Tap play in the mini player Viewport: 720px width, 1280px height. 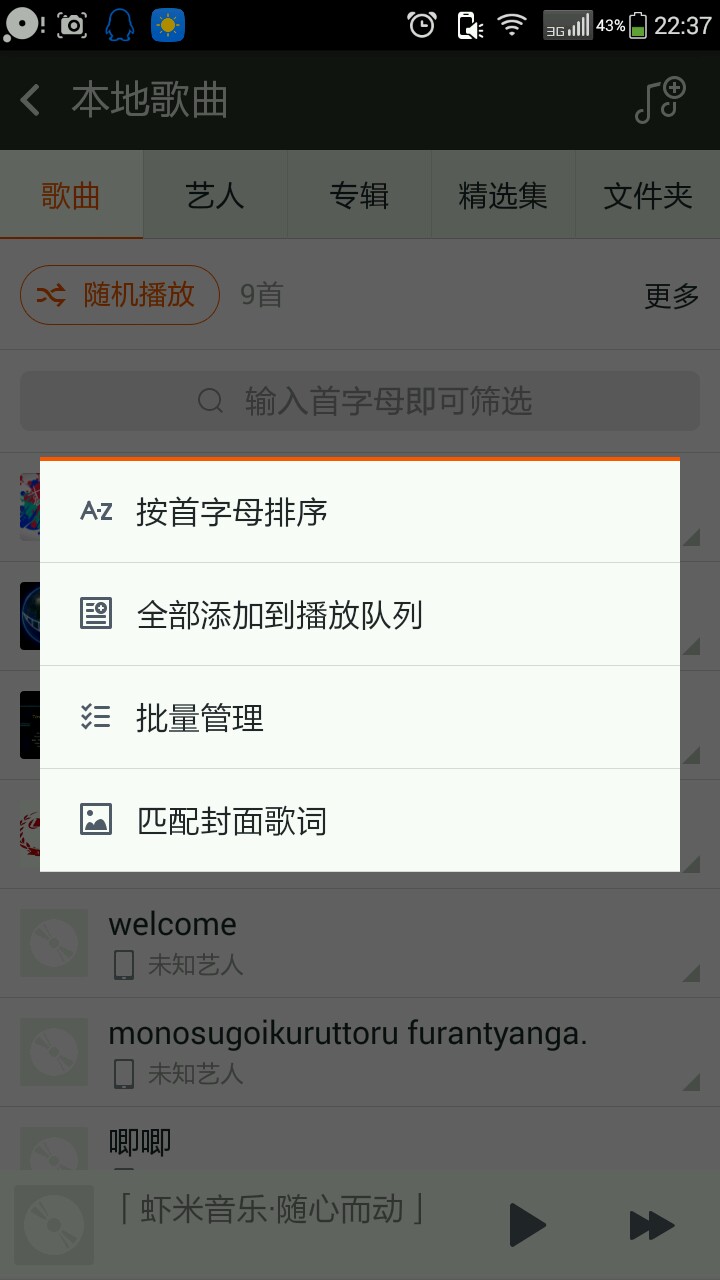(x=526, y=1225)
